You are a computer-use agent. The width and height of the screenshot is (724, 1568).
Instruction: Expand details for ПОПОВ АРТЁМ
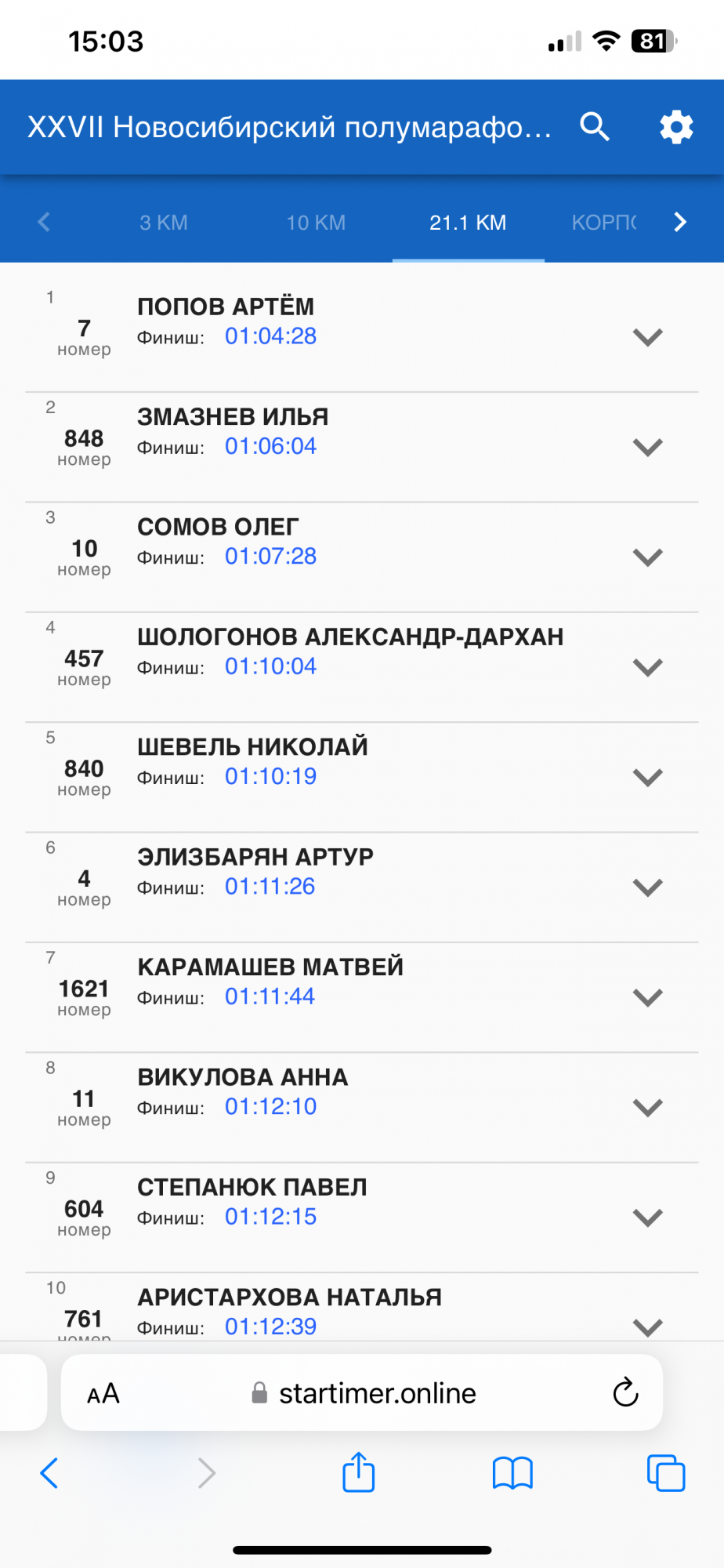pos(647,337)
